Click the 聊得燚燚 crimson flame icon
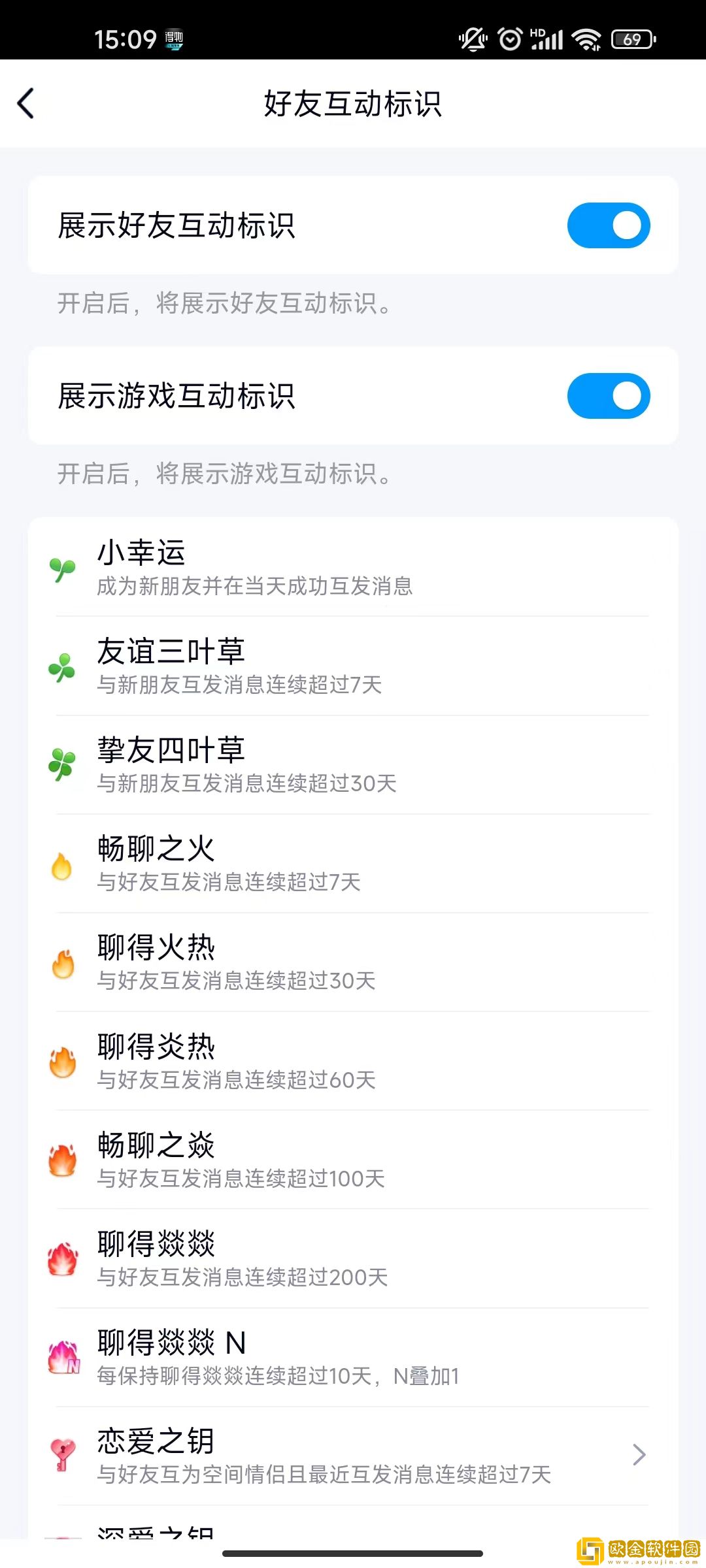The image size is (706, 1568). (x=62, y=1260)
